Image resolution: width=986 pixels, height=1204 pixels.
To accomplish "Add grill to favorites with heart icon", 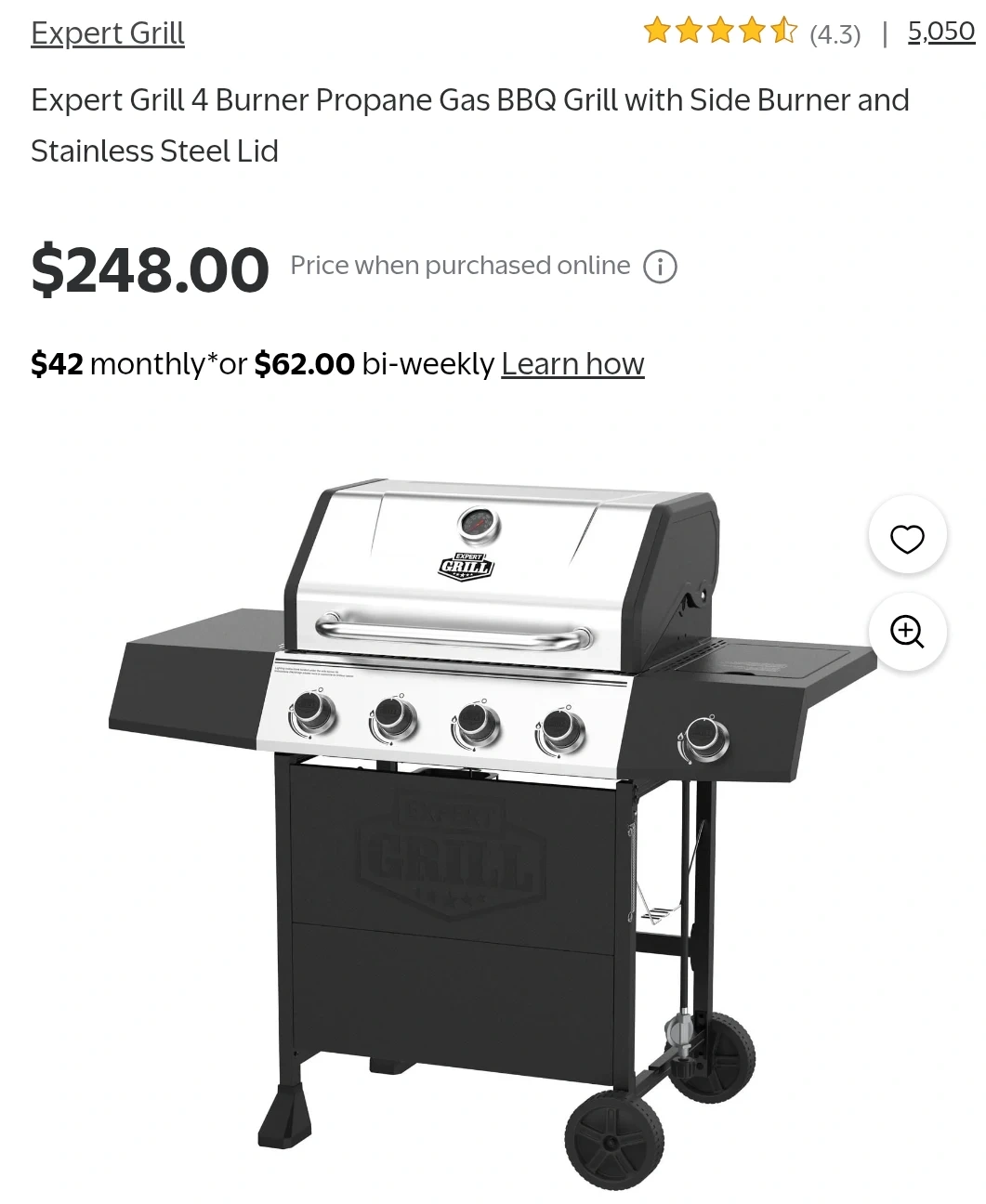I will pyautogui.click(x=907, y=538).
